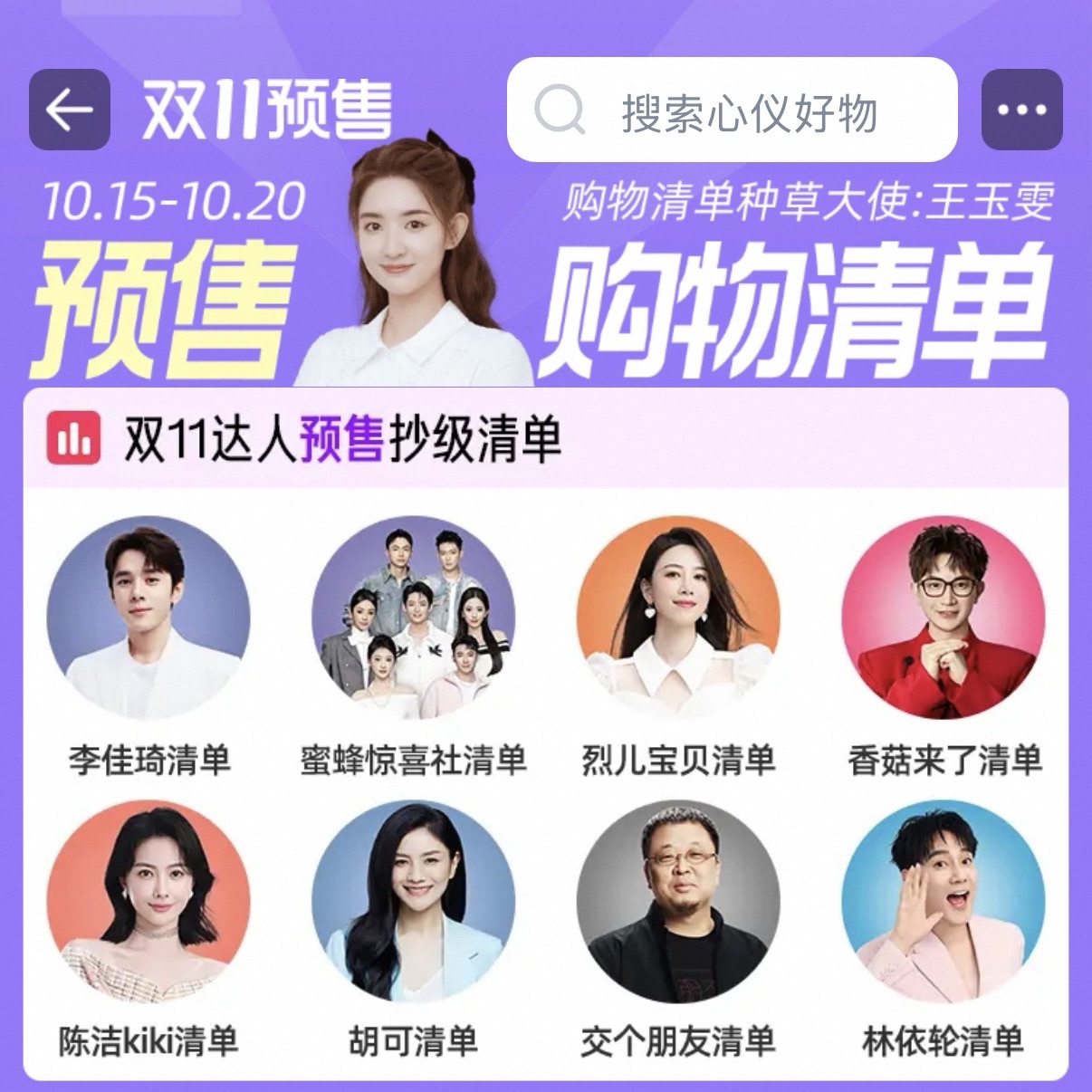Go back using the arrow icon
This screenshot has width=1092, height=1092.
click(70, 110)
